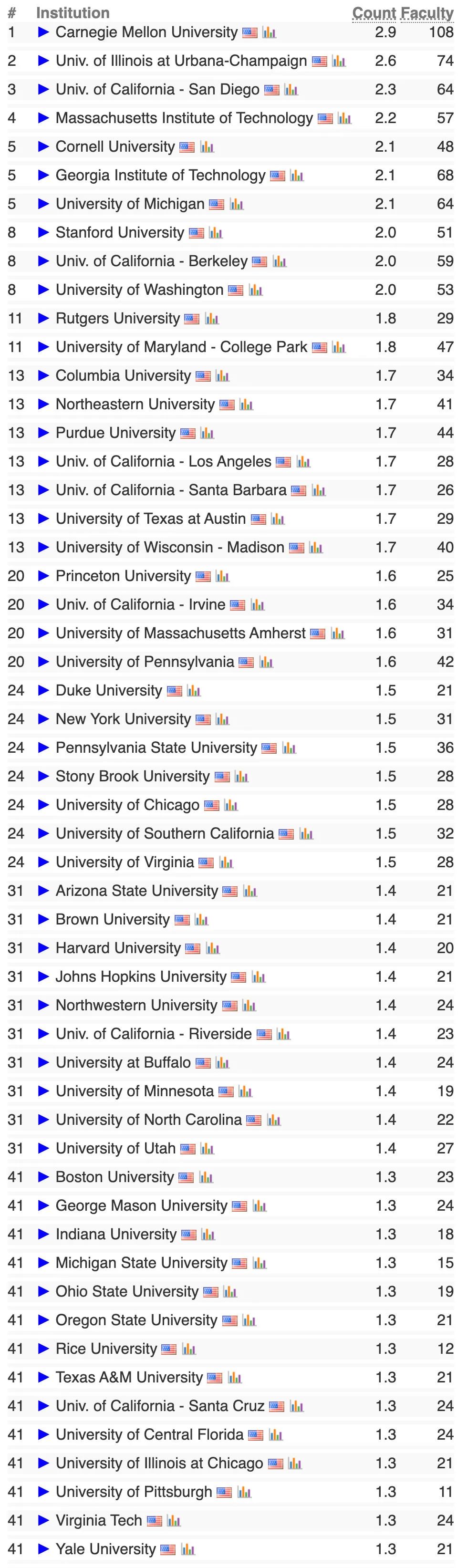The height and width of the screenshot is (1568, 467).
Task: Show the chart for University of Chicago
Action: point(231,805)
